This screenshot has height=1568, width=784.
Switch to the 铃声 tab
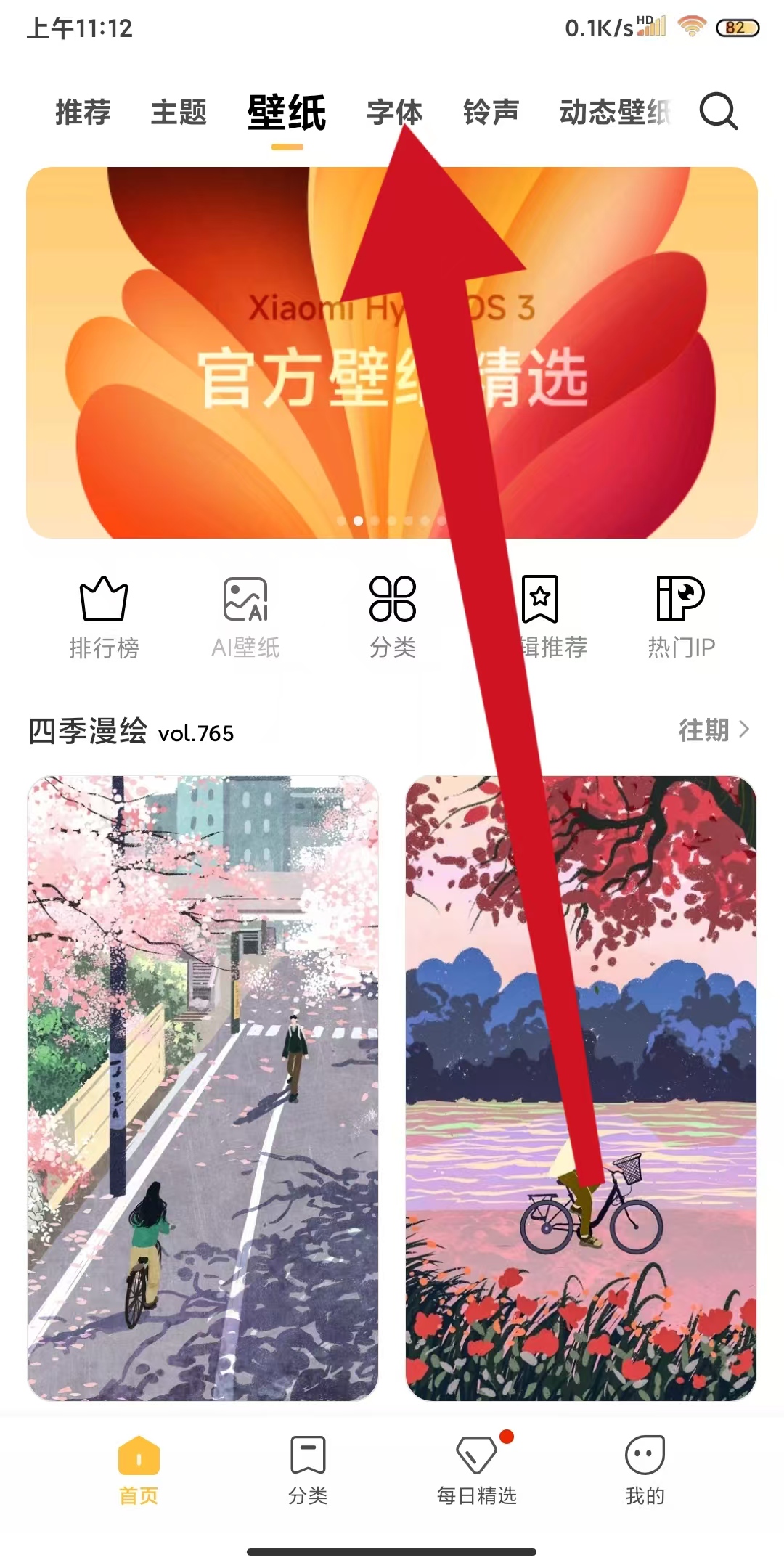pyautogui.click(x=491, y=113)
